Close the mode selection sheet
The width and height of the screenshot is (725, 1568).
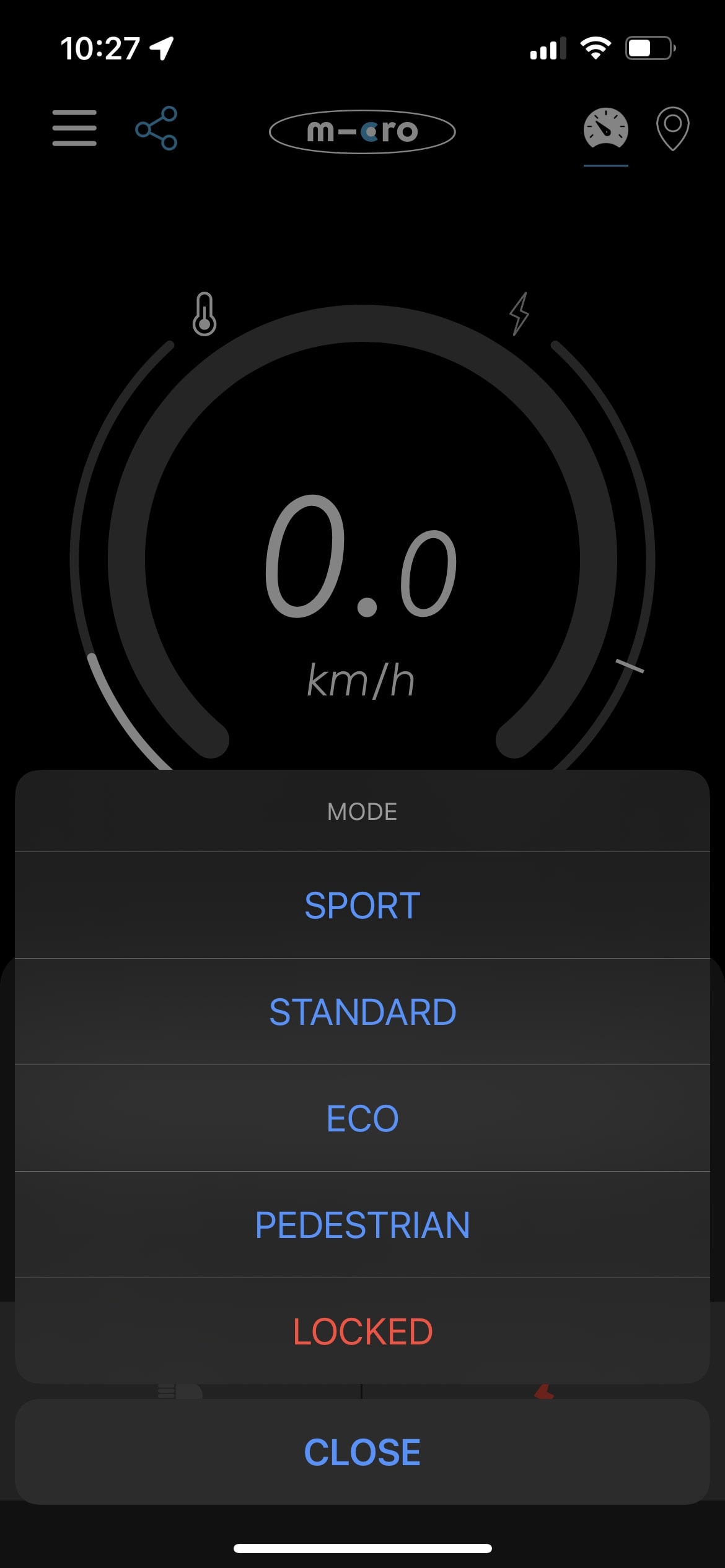[362, 1452]
